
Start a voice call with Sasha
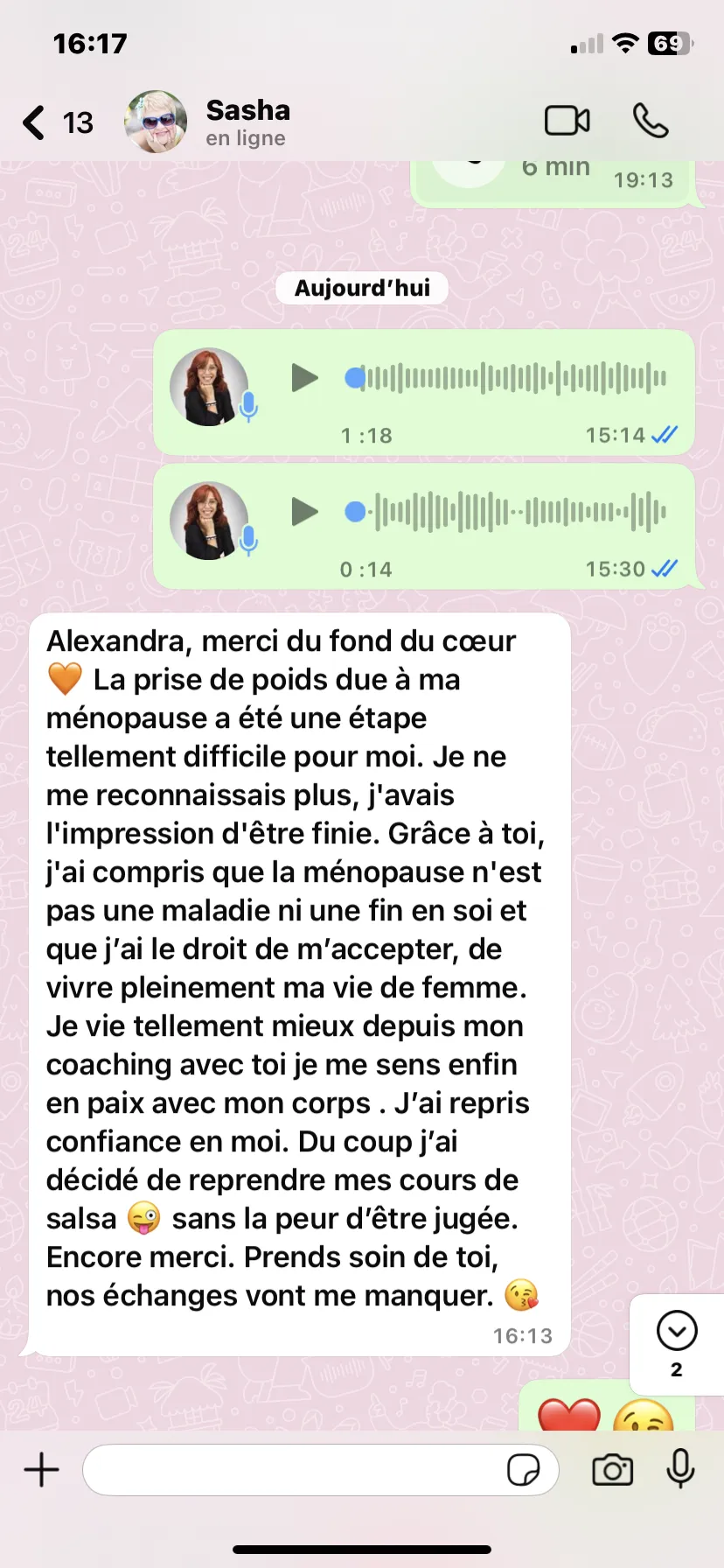coord(651,121)
